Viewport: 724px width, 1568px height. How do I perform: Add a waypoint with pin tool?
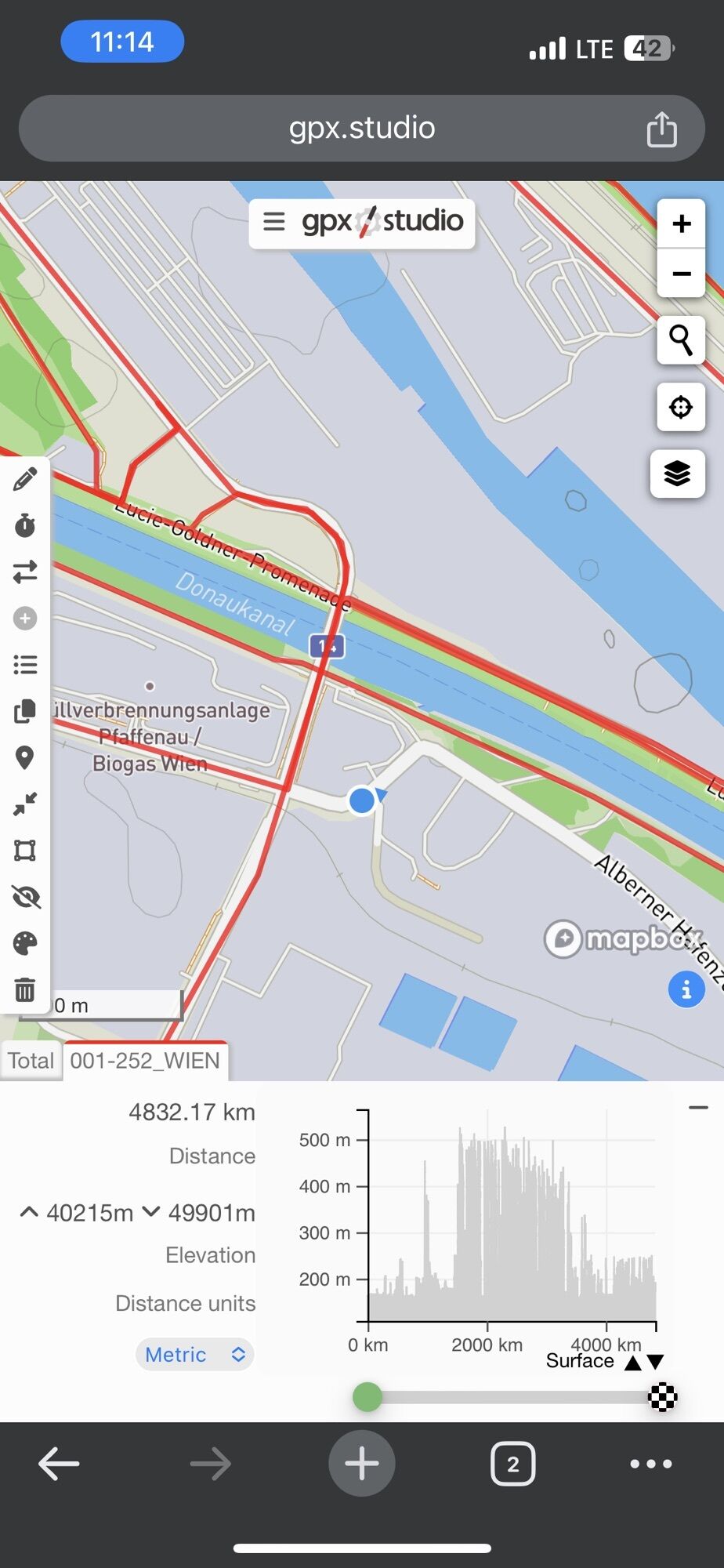click(x=25, y=757)
